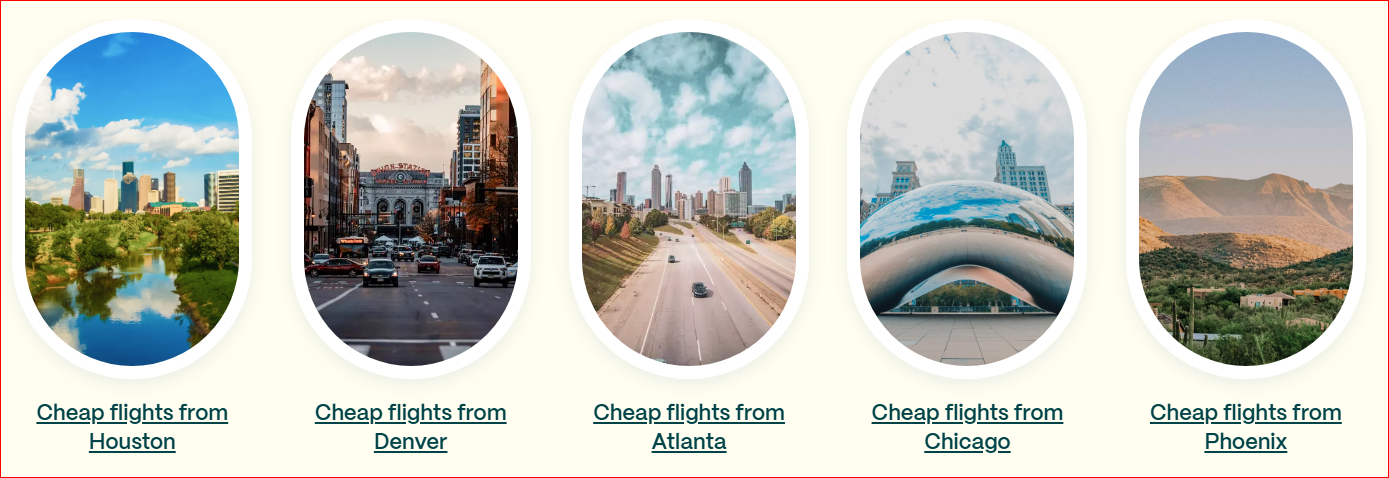Open Cheap flights from Houston link
The image size is (1389, 478).
click(132, 427)
